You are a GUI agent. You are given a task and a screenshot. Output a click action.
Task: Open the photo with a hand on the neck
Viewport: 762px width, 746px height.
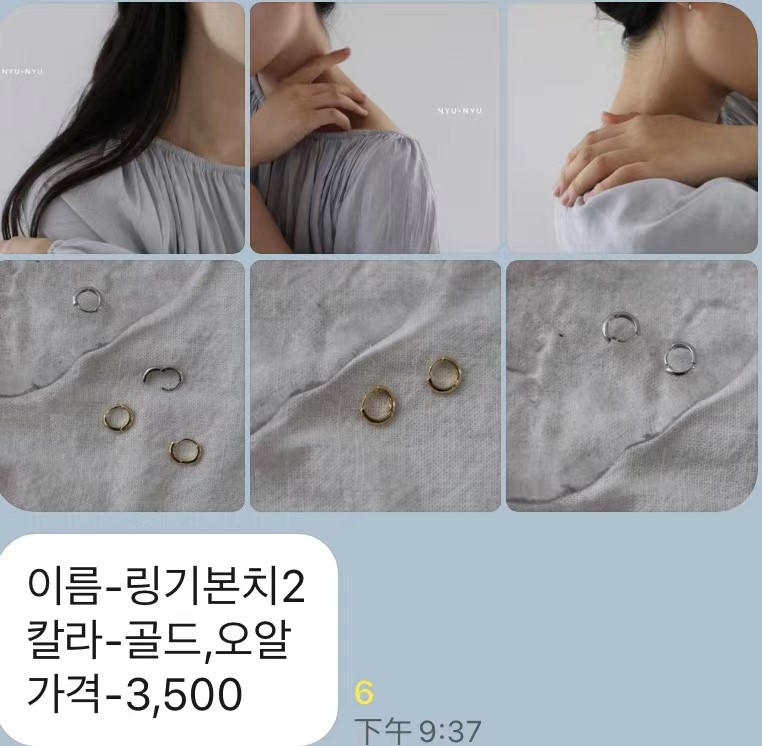(375, 127)
